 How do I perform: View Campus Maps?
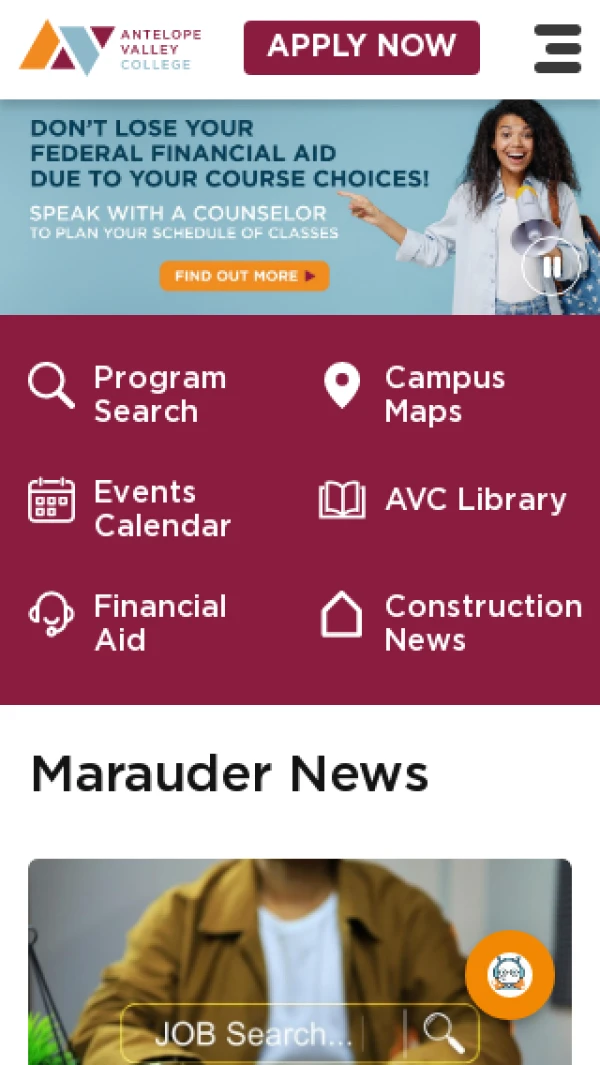point(415,394)
